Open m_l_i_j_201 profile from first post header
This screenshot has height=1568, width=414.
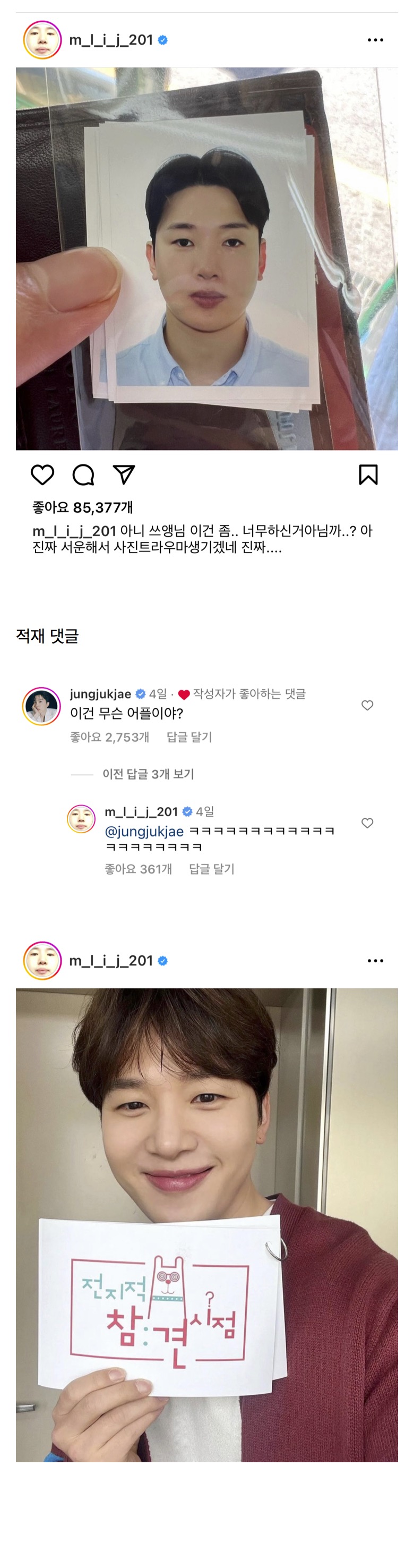tap(110, 40)
